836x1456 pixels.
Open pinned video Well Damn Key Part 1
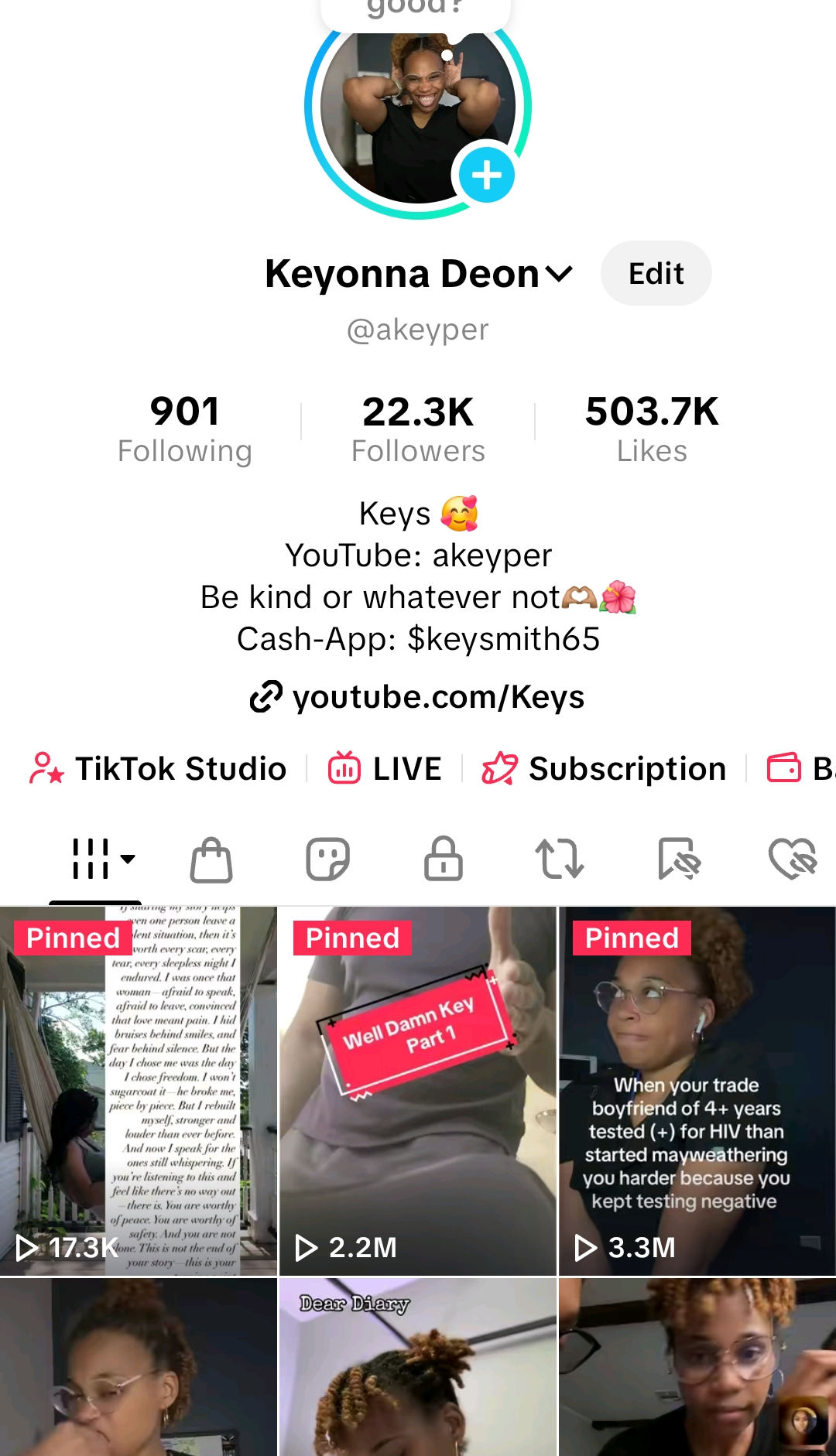click(418, 1091)
